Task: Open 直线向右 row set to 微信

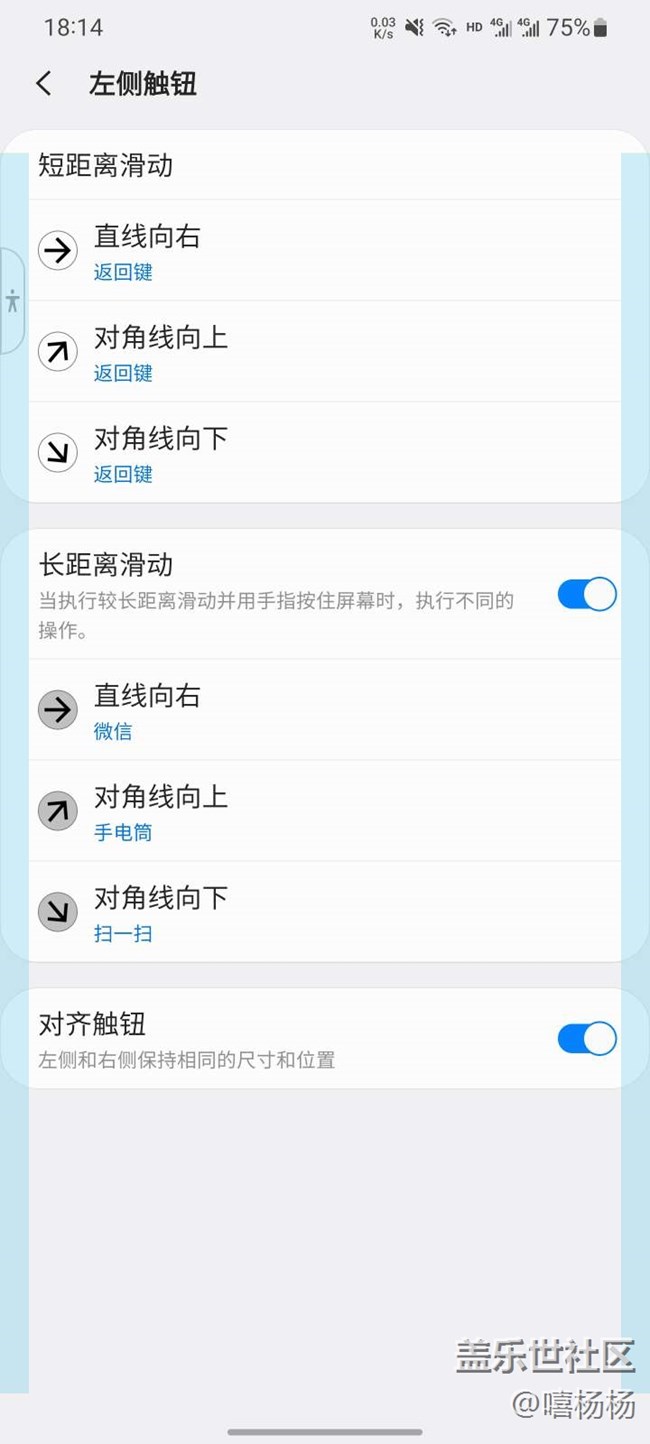Action: click(325, 710)
